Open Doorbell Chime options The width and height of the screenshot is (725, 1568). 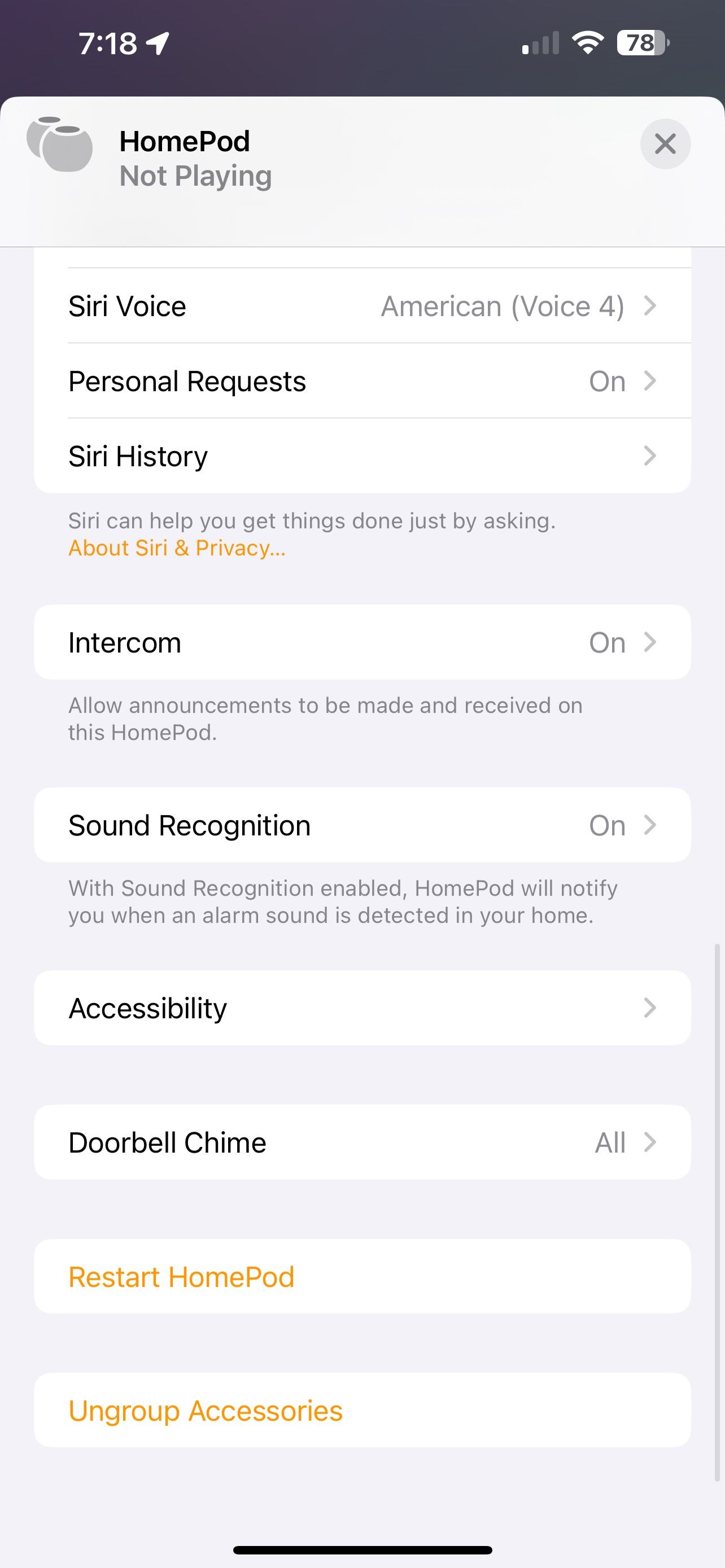[362, 1142]
